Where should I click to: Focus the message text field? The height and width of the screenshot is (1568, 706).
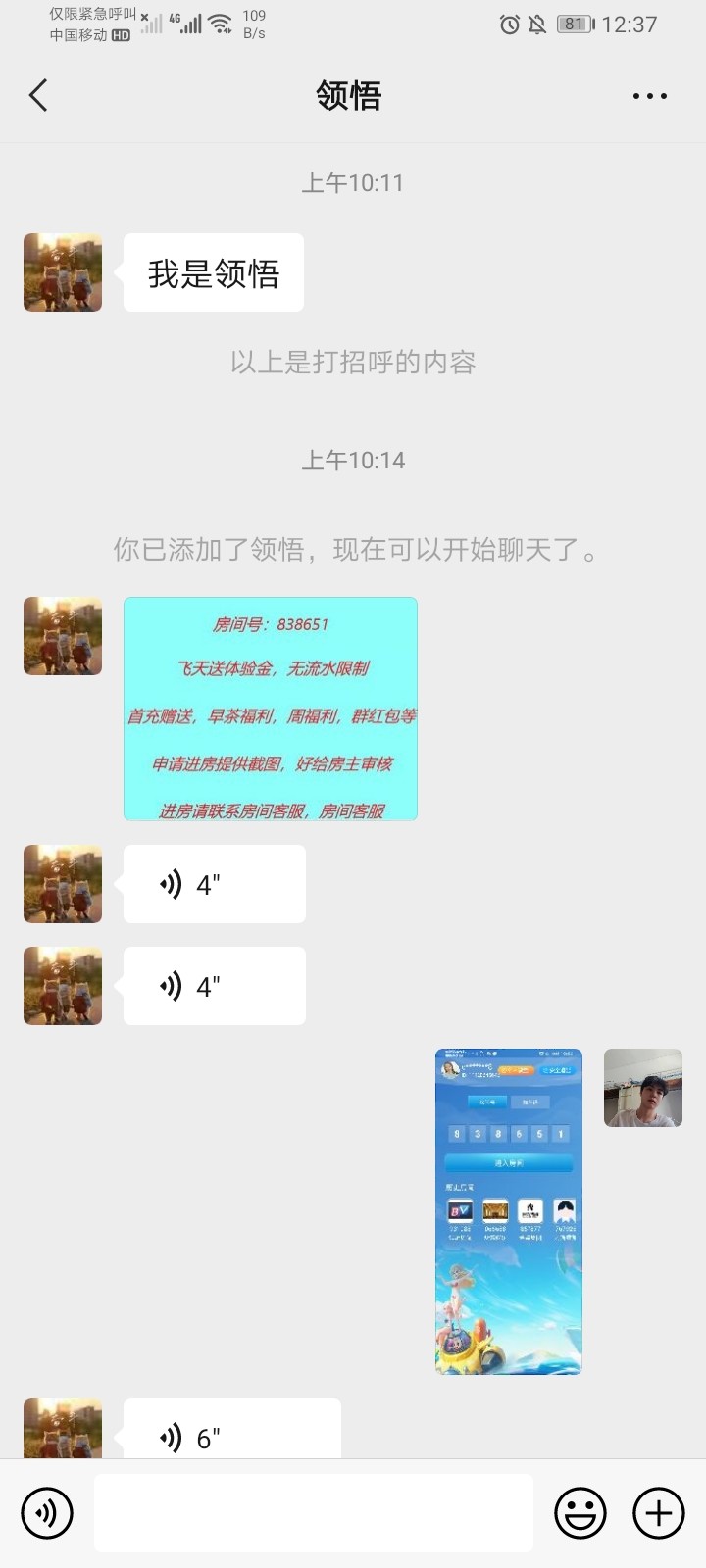[314, 1513]
